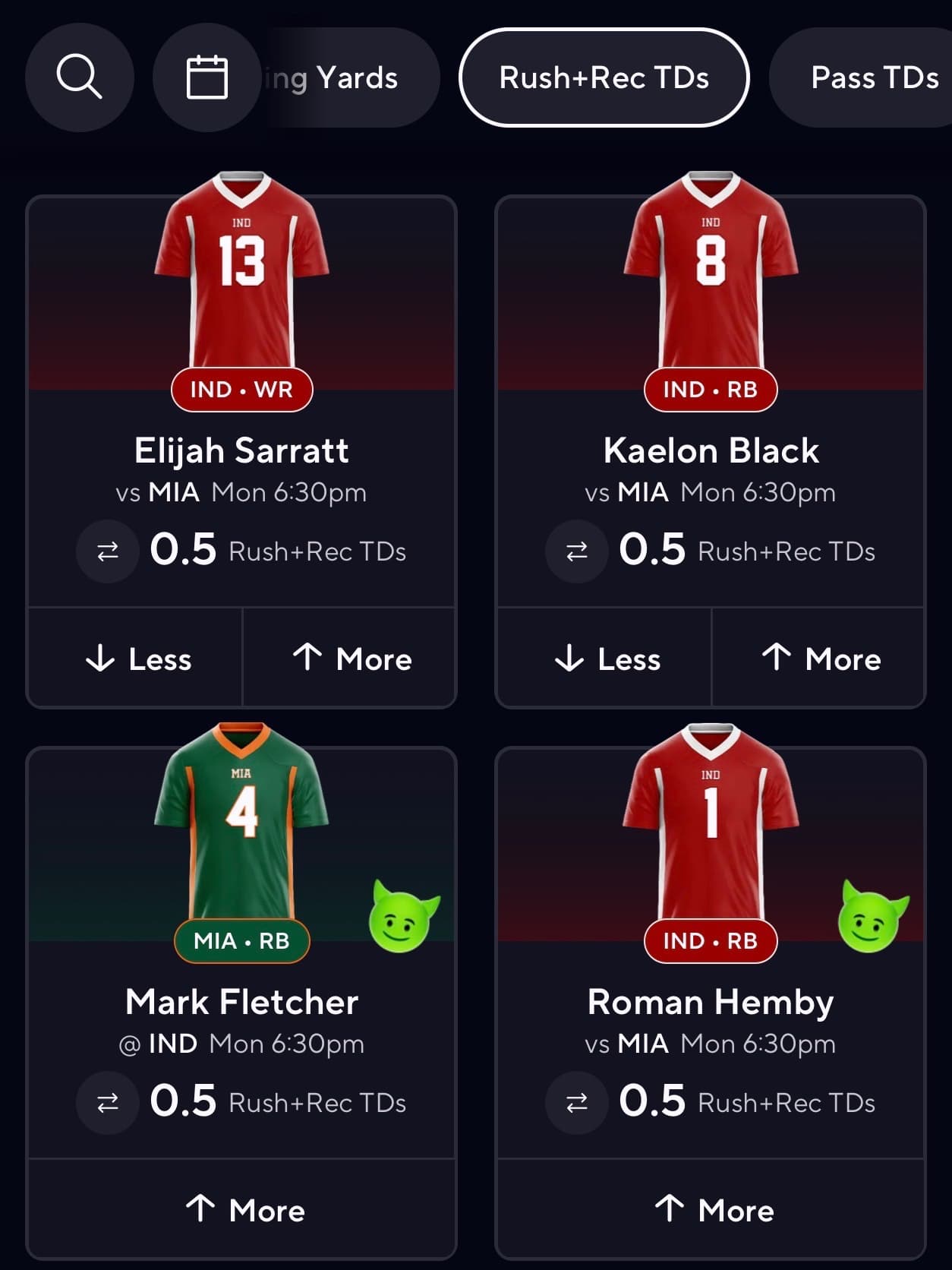Open Roman Hemby's player card

pyautogui.click(x=711, y=1002)
